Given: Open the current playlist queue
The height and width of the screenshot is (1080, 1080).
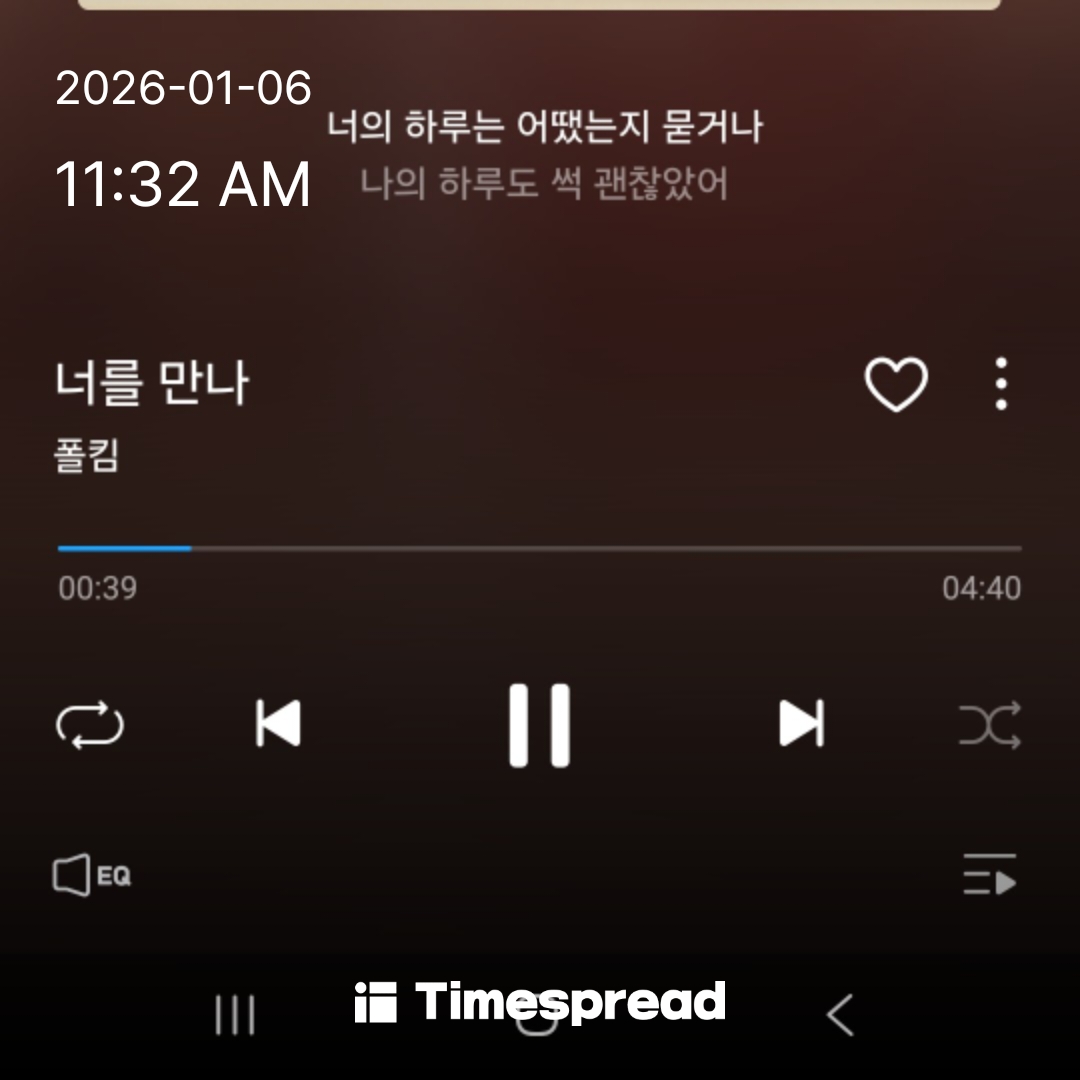Looking at the screenshot, I should (x=990, y=875).
